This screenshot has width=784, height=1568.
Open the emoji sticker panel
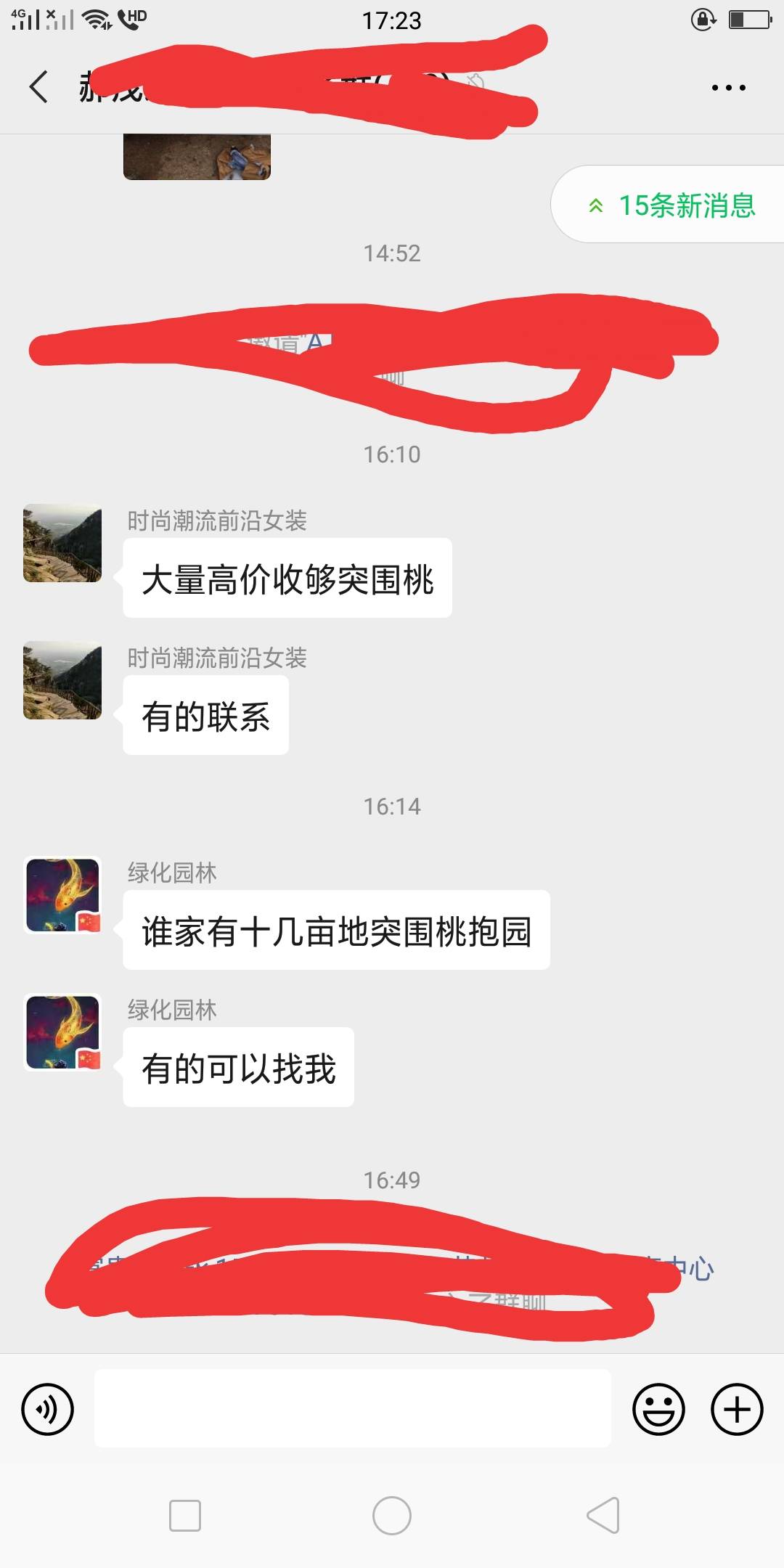click(658, 1409)
